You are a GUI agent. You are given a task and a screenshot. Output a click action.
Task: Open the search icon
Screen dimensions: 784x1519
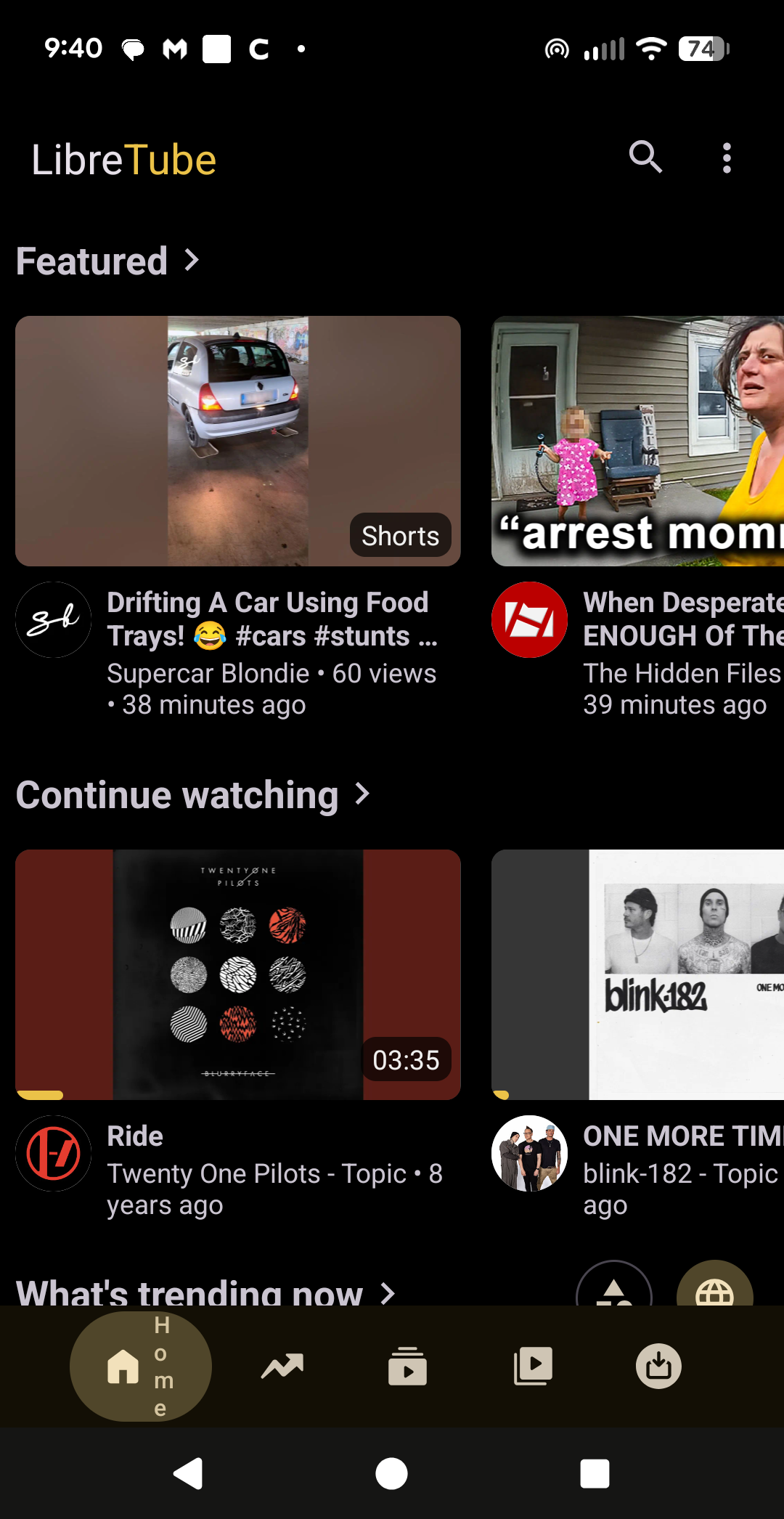pyautogui.click(x=645, y=158)
